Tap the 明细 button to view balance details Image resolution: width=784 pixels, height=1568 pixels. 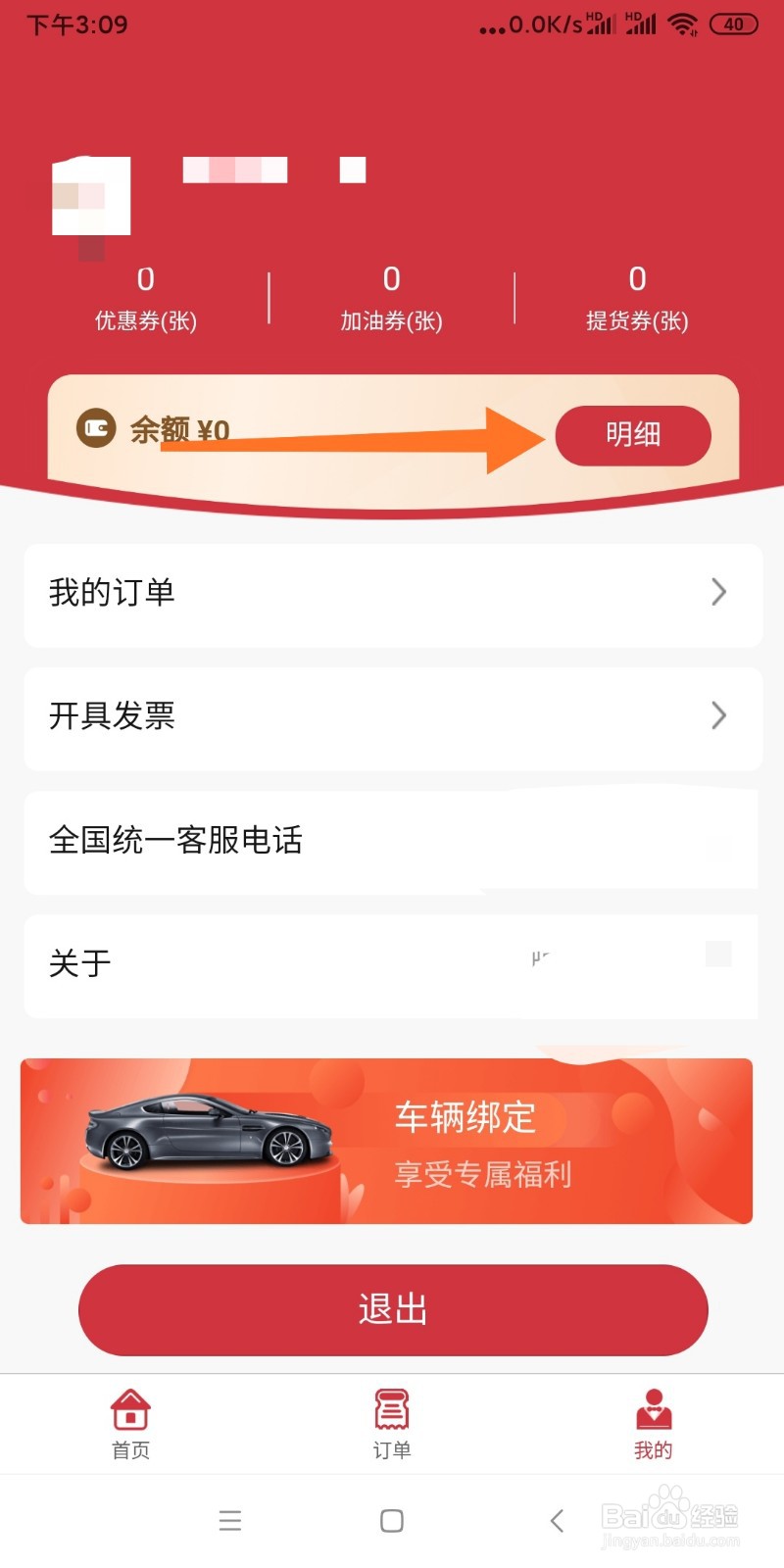coord(633,435)
